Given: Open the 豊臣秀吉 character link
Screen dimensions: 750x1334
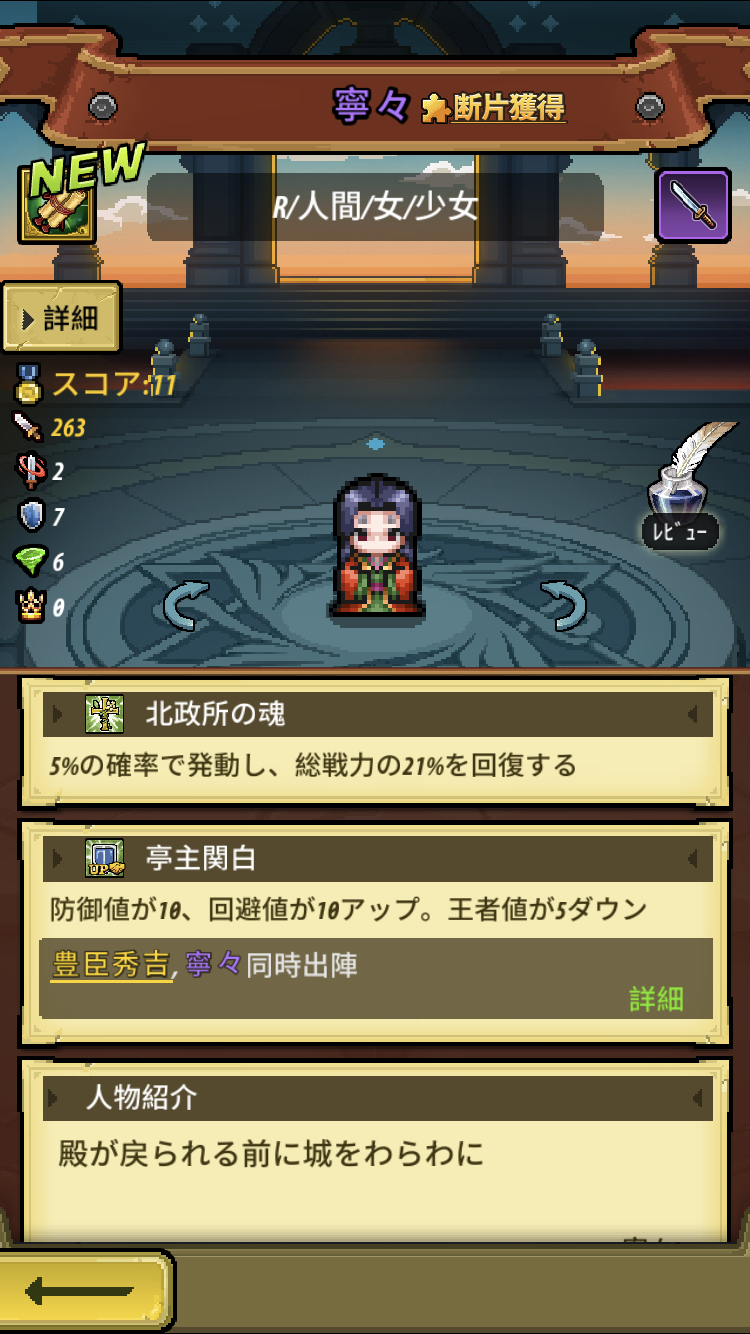Looking at the screenshot, I should coord(111,965).
